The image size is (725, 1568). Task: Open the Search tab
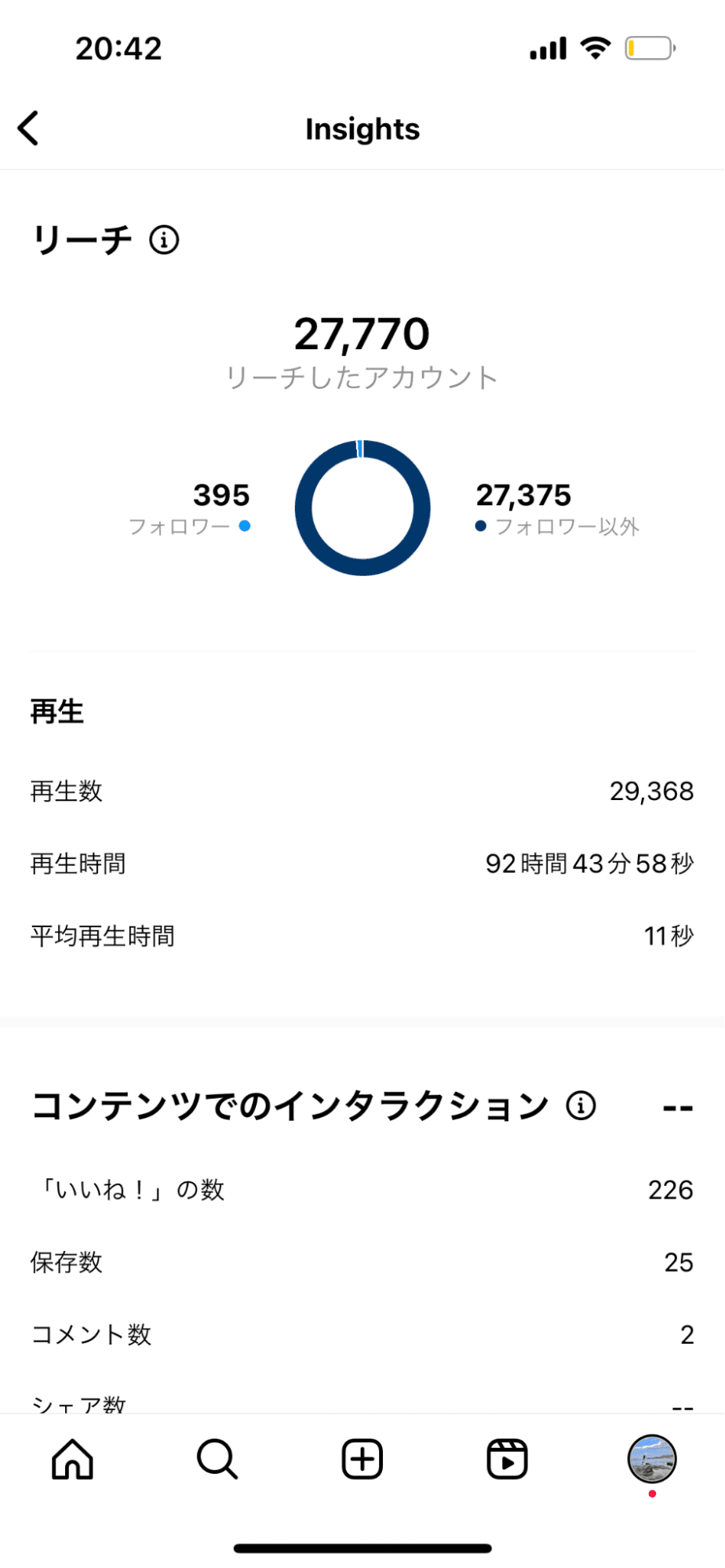pyautogui.click(x=217, y=1459)
